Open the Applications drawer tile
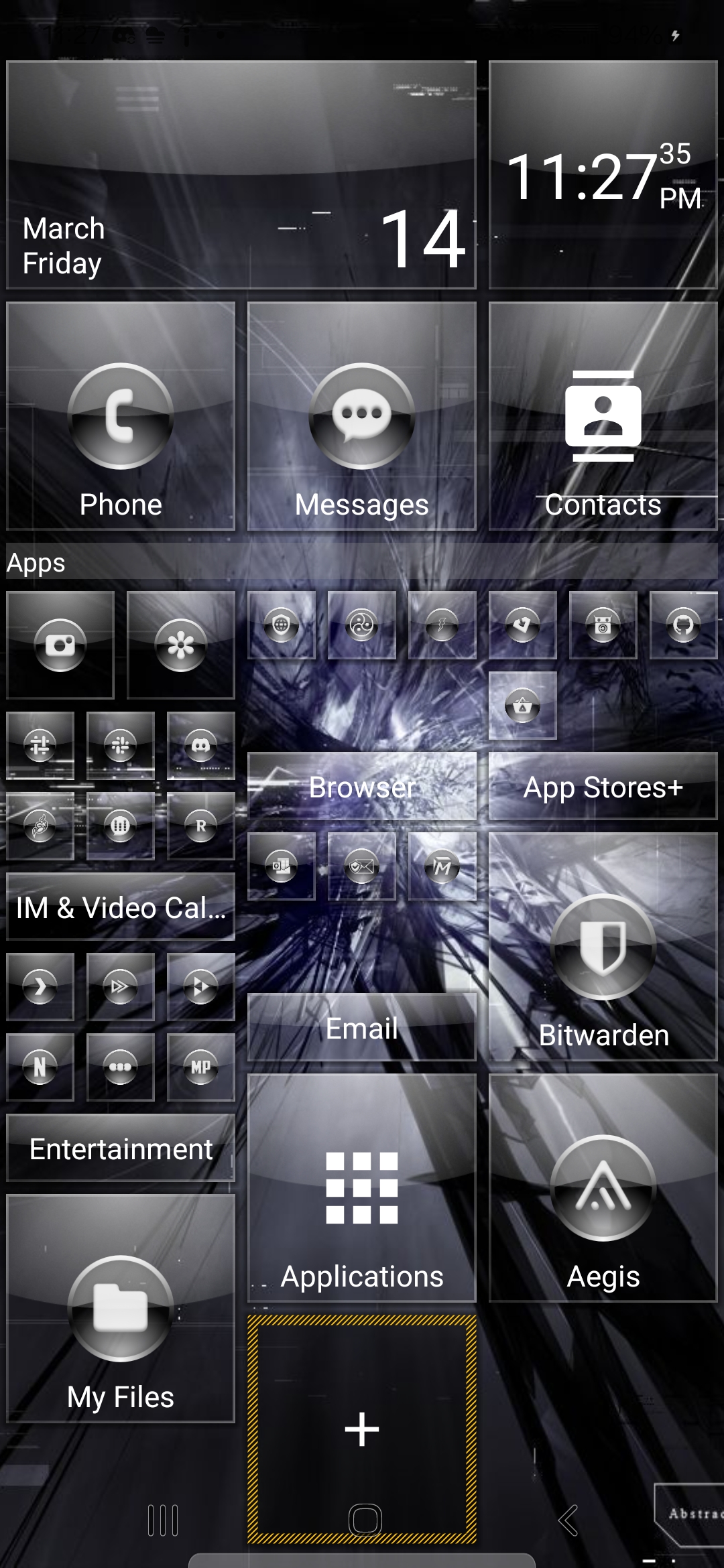Screen dimensions: 724x1568 (x=362, y=1188)
